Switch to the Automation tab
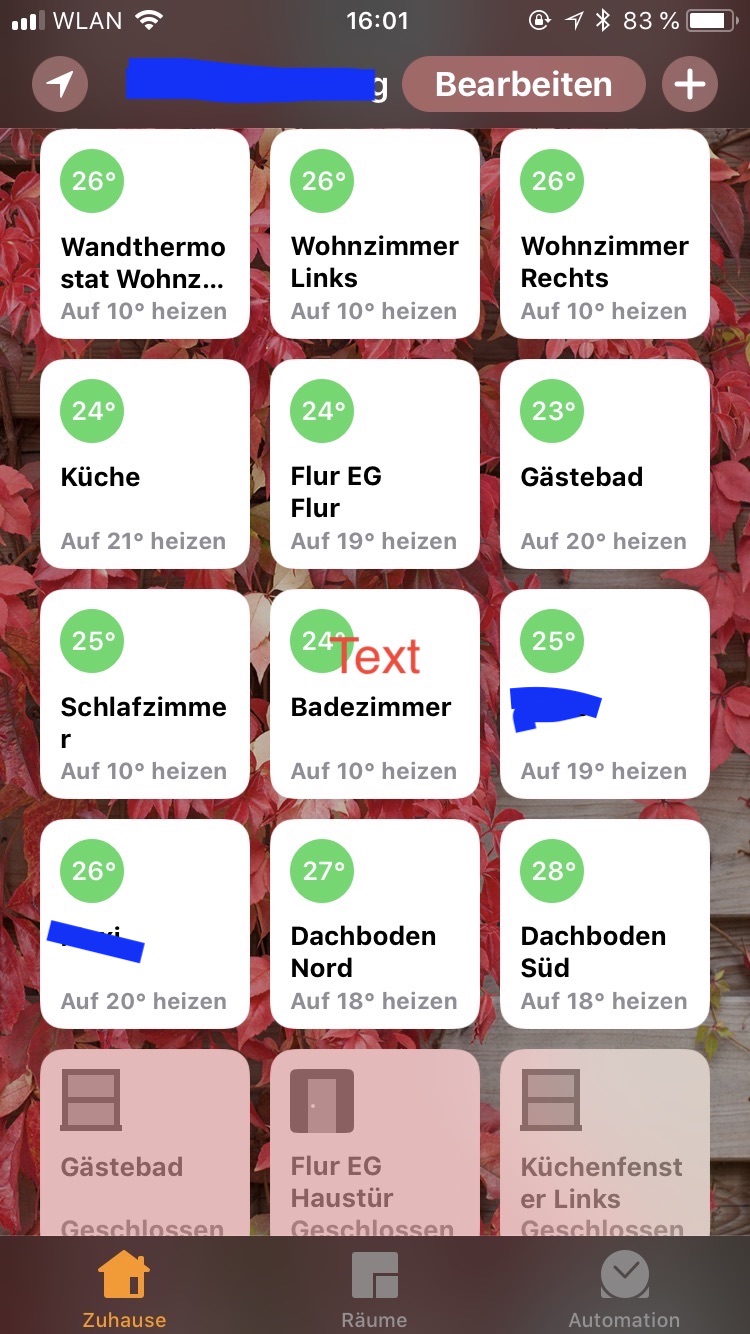Viewport: 750px width, 1334px height. 624,1289
